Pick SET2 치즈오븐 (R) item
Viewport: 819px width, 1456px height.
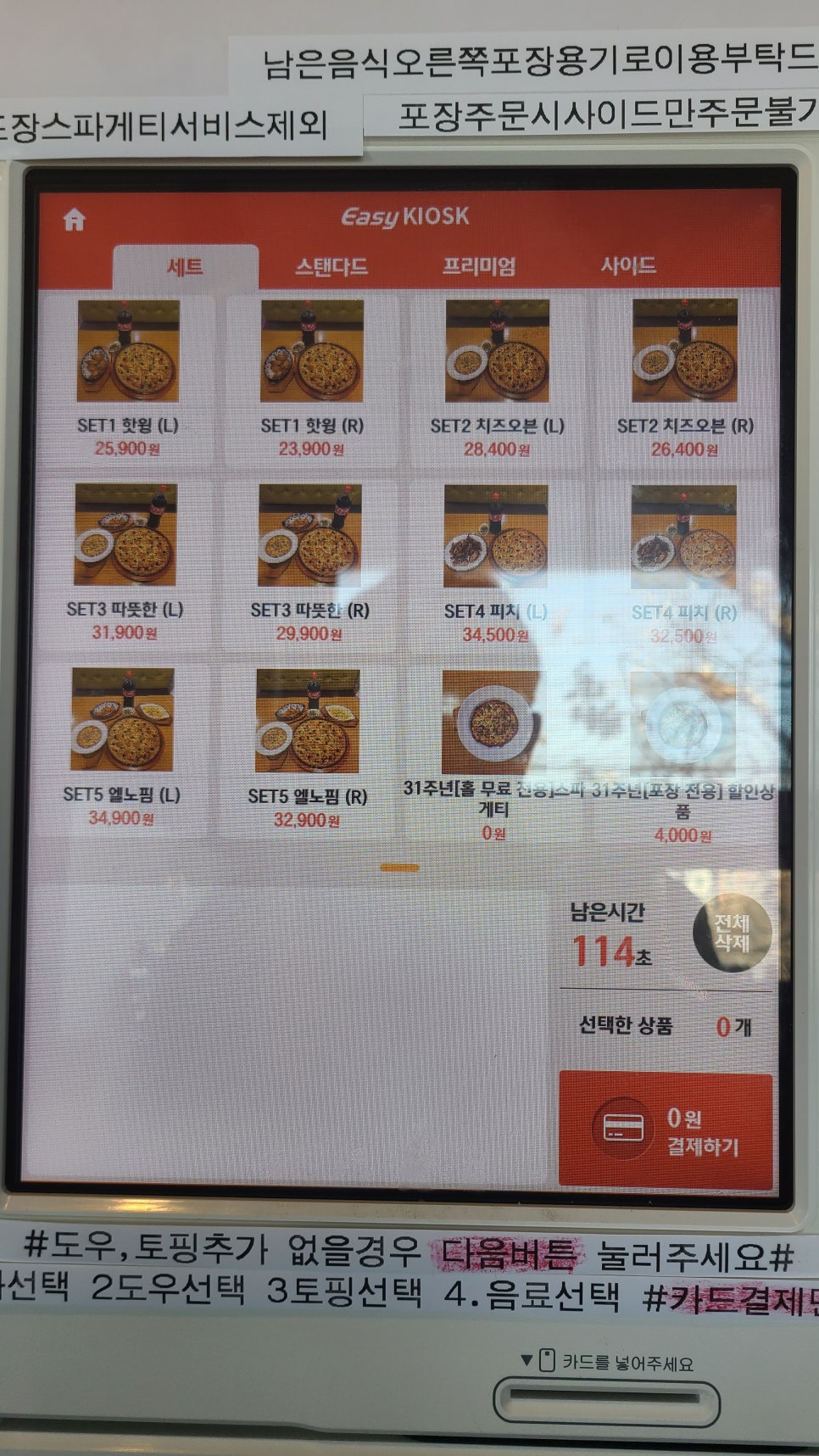pos(684,377)
